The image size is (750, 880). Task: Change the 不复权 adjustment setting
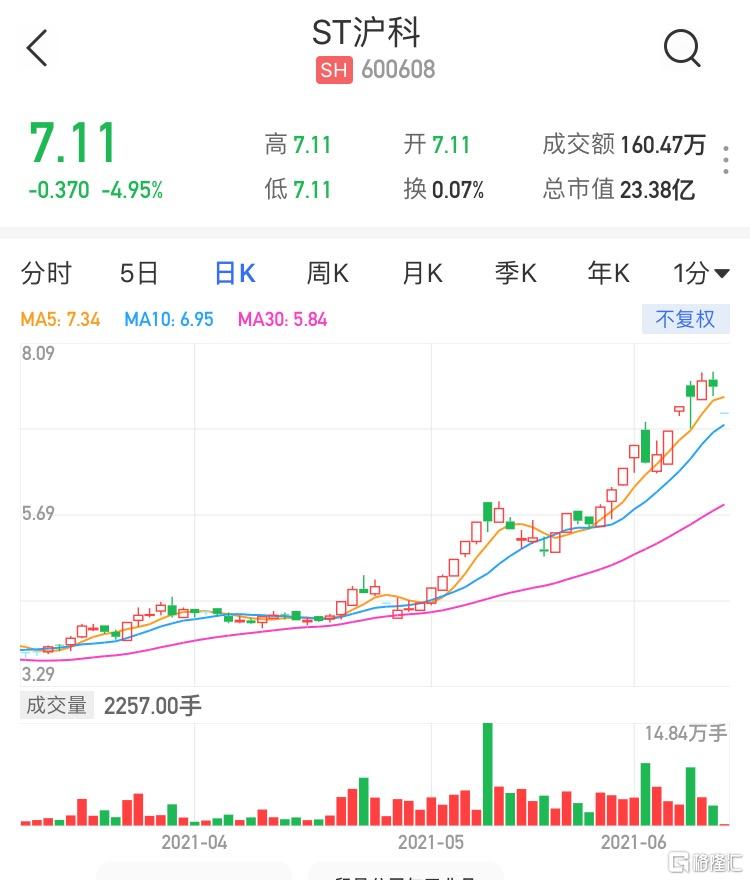click(685, 320)
